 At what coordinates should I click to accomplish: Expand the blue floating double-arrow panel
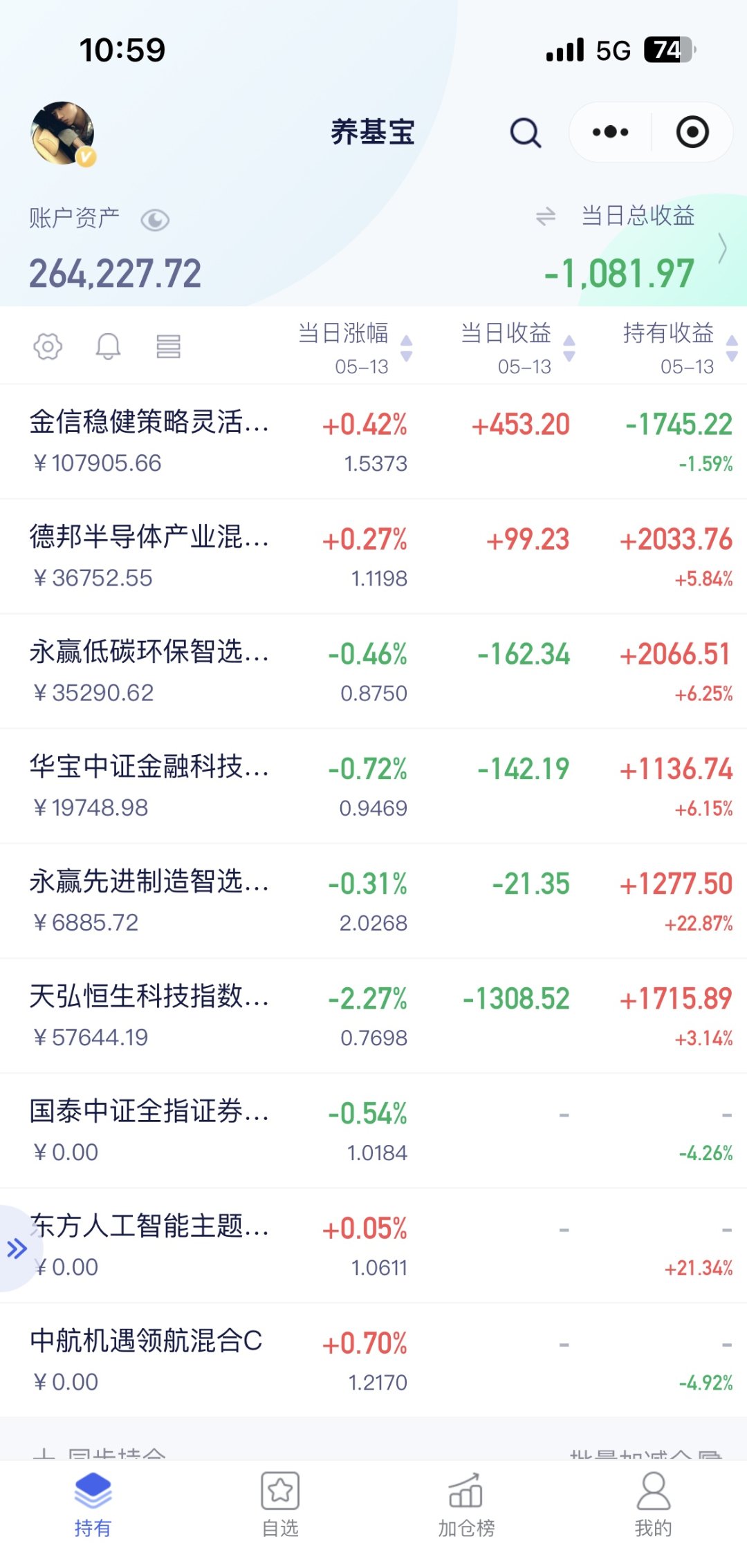17,1248
